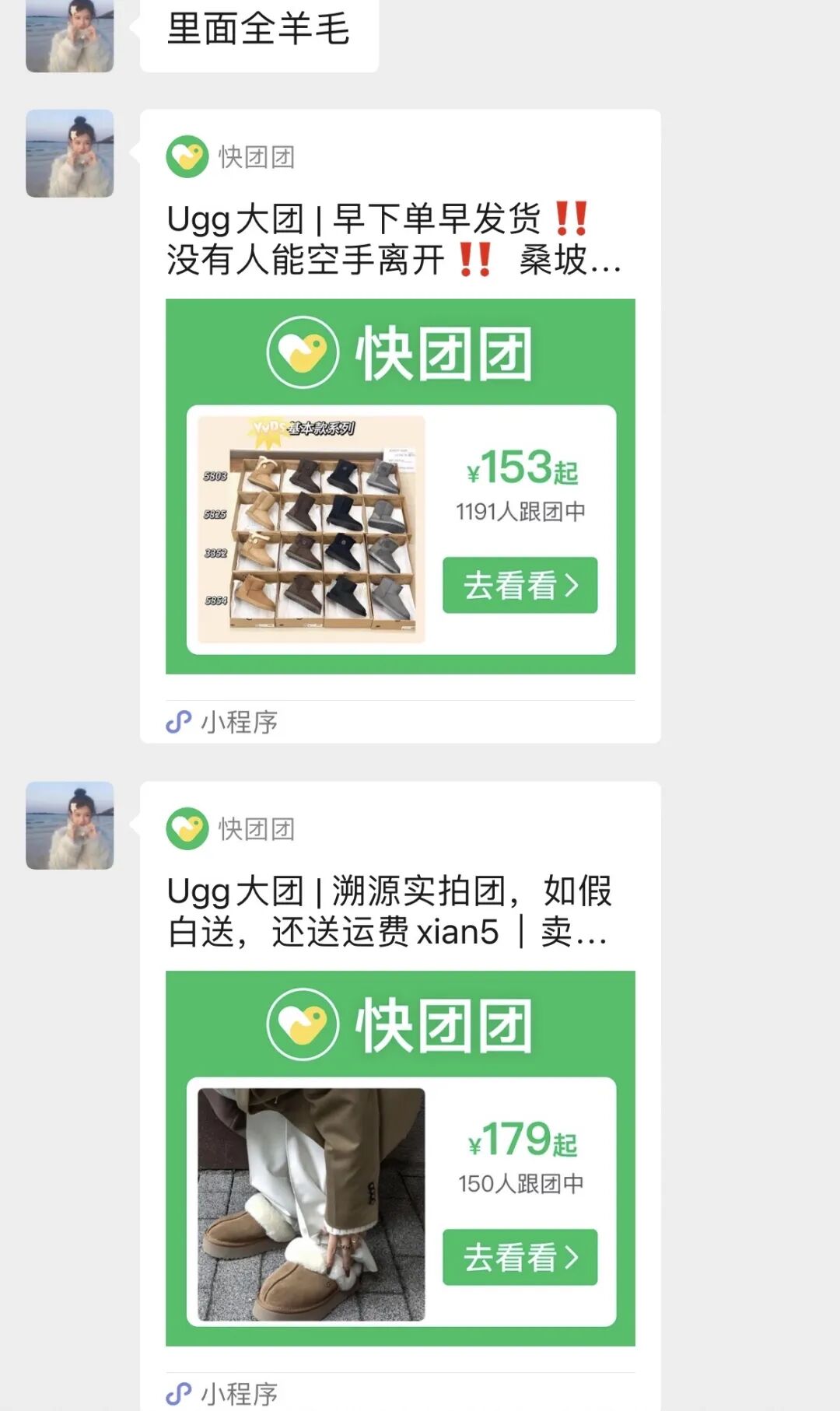Tap the sender avatar beside the ¥179 card
This screenshot has height=1411, width=840.
point(70,825)
